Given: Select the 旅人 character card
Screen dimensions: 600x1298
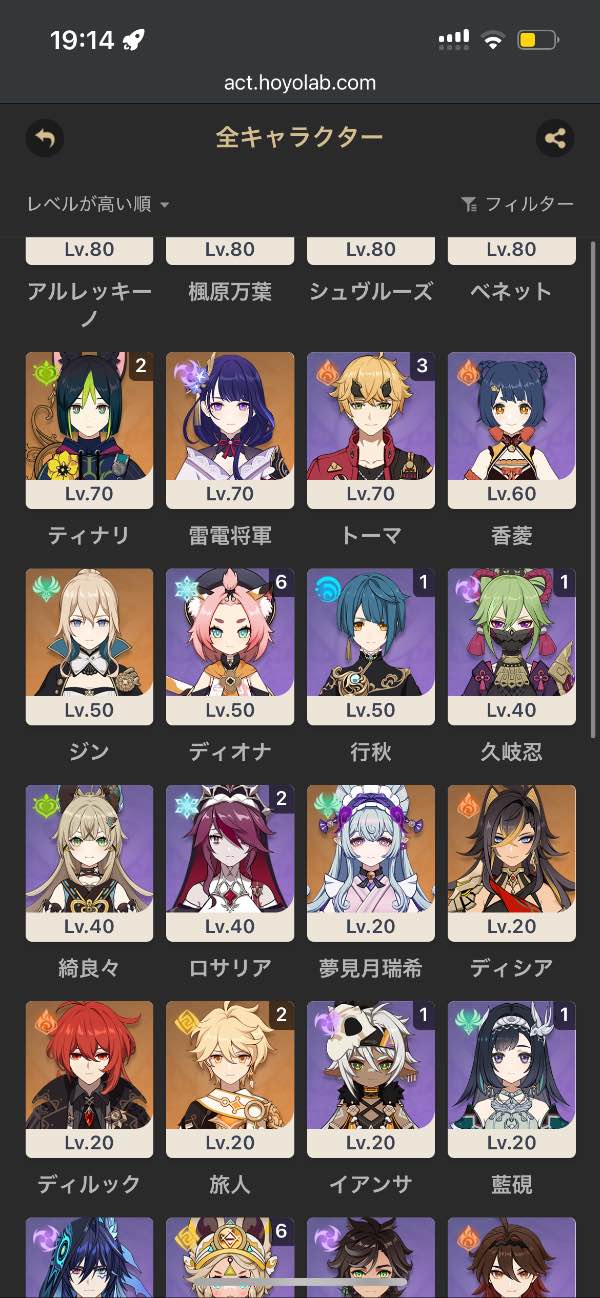Looking at the screenshot, I should tap(230, 1078).
